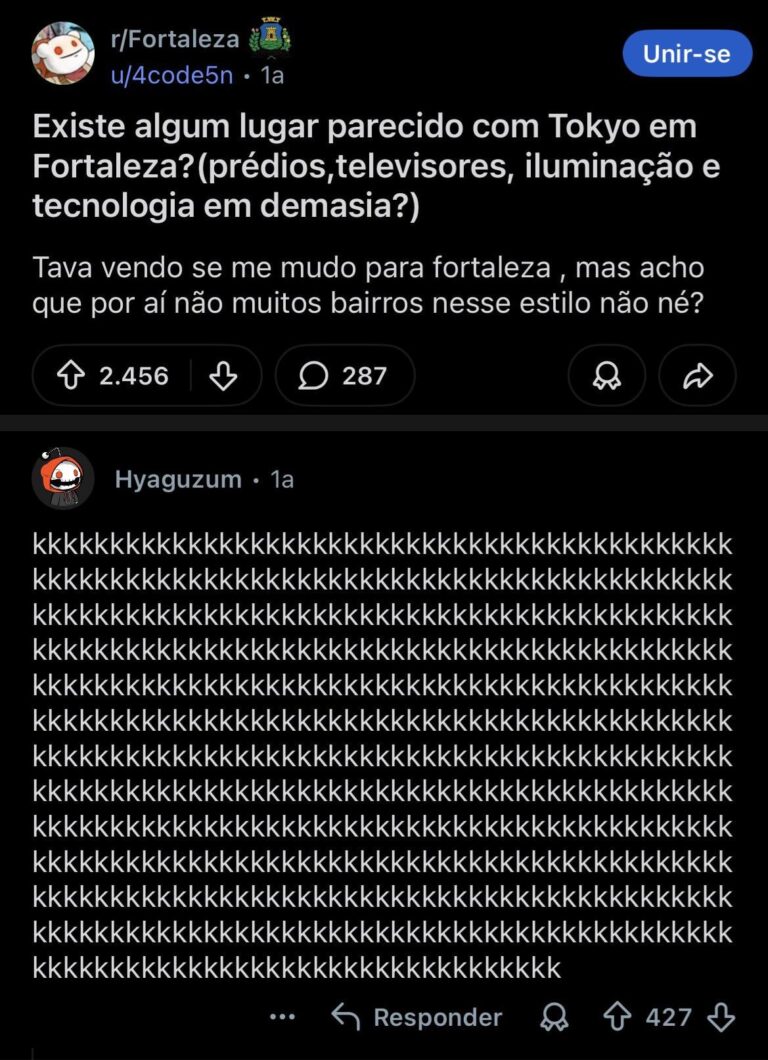Give an award to the post
Image resolution: width=768 pixels, height=1060 pixels.
point(606,376)
